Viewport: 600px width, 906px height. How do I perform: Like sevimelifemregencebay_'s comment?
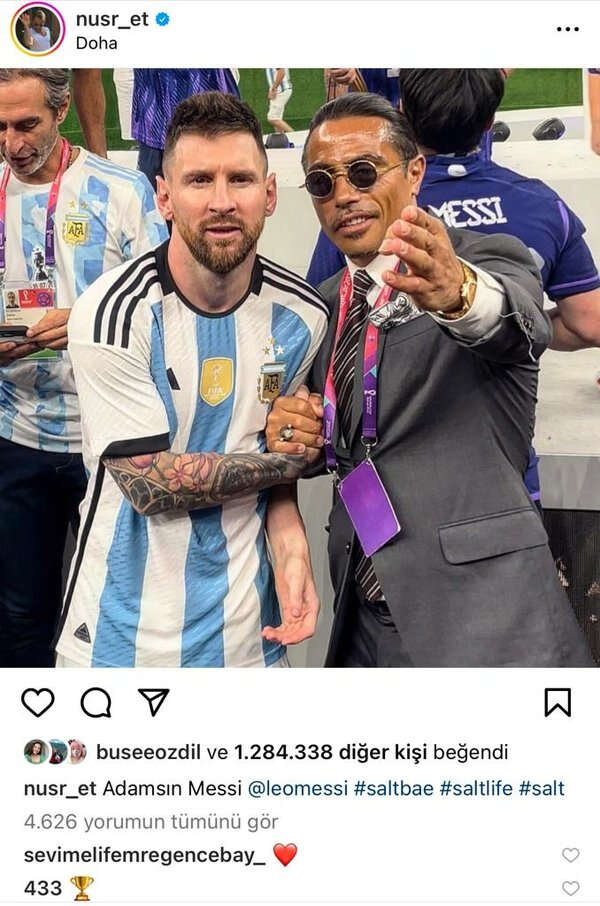570,855
